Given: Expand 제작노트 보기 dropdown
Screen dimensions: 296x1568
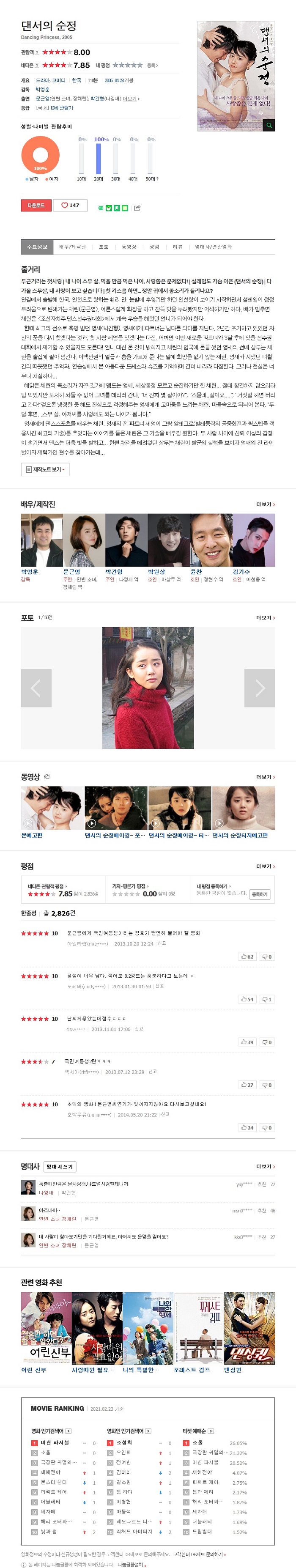Looking at the screenshot, I should pyautogui.click(x=46, y=469).
